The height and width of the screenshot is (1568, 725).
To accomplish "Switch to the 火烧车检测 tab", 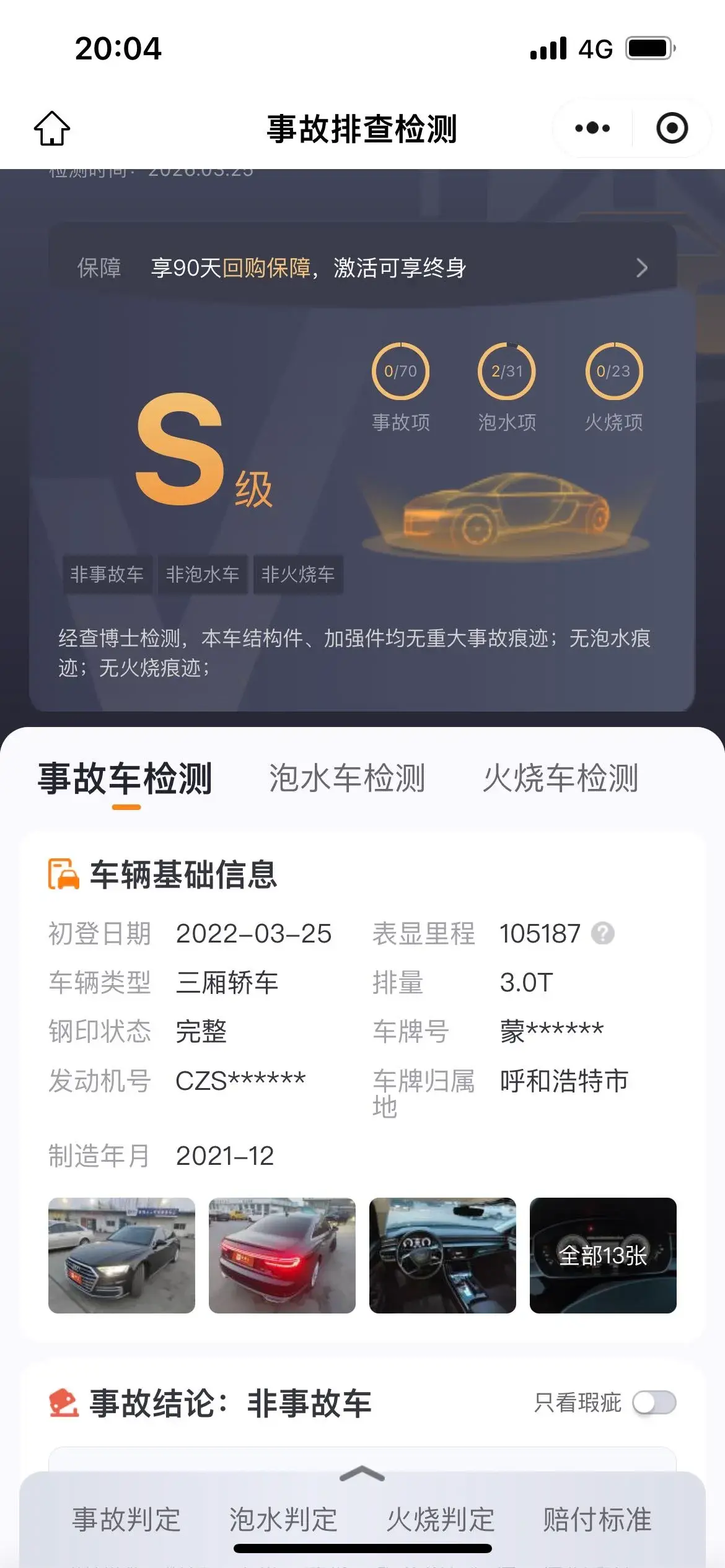I will pyautogui.click(x=560, y=778).
